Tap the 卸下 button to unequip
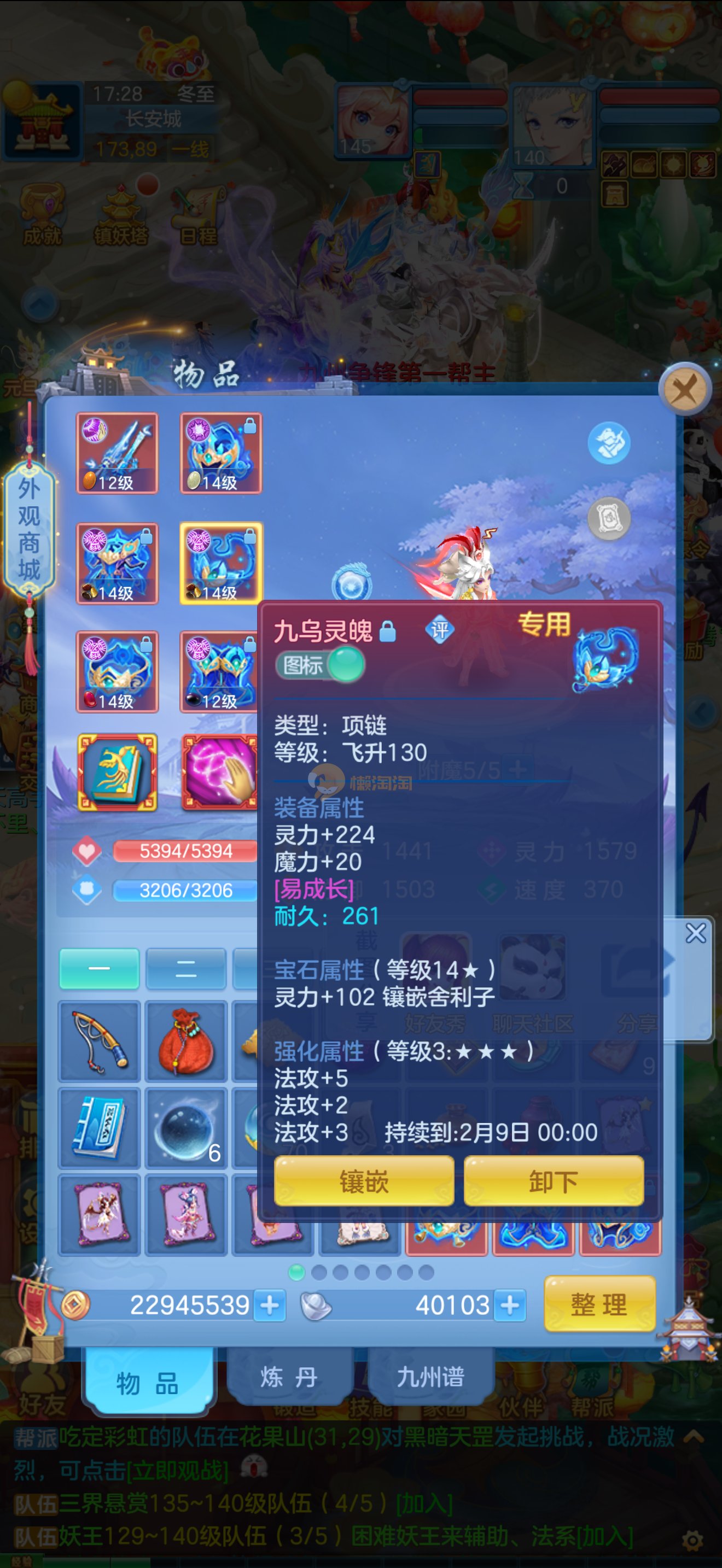The height and width of the screenshot is (1568, 722). [553, 1181]
